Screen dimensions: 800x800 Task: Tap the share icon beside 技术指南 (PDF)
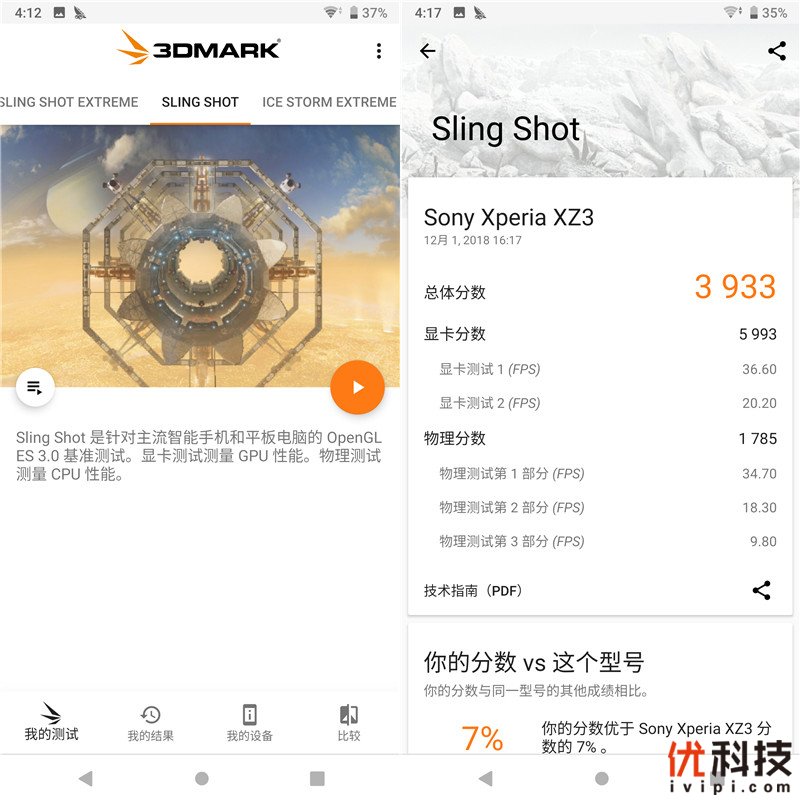[x=762, y=590]
